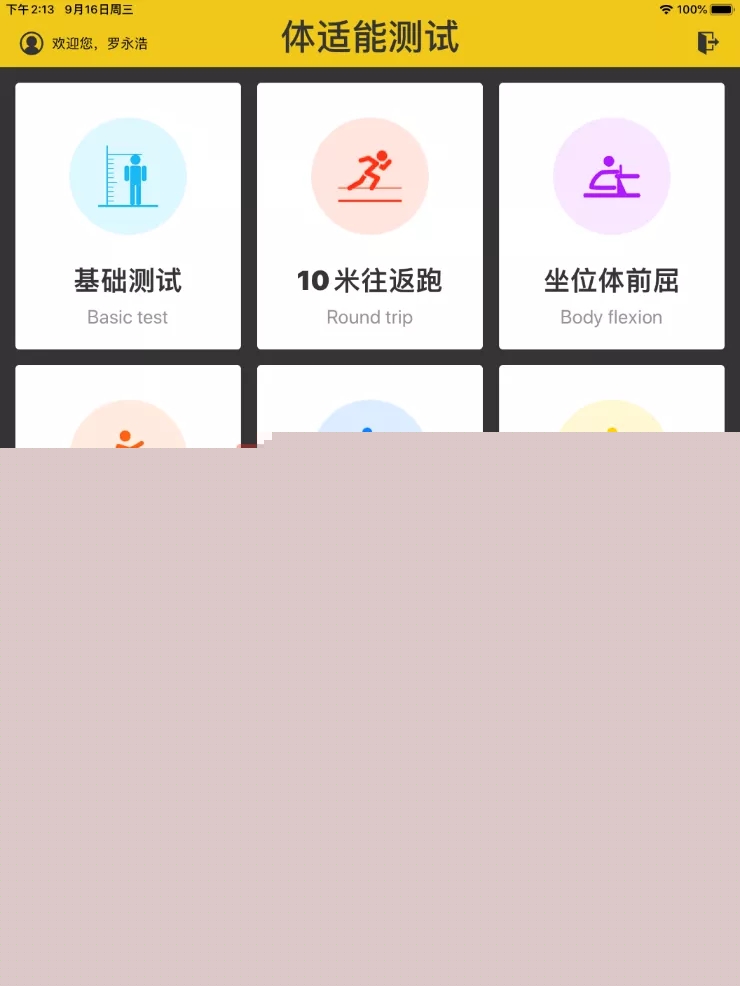740x986 pixels.
Task: Click the user profile avatar icon
Action: click(x=31, y=42)
